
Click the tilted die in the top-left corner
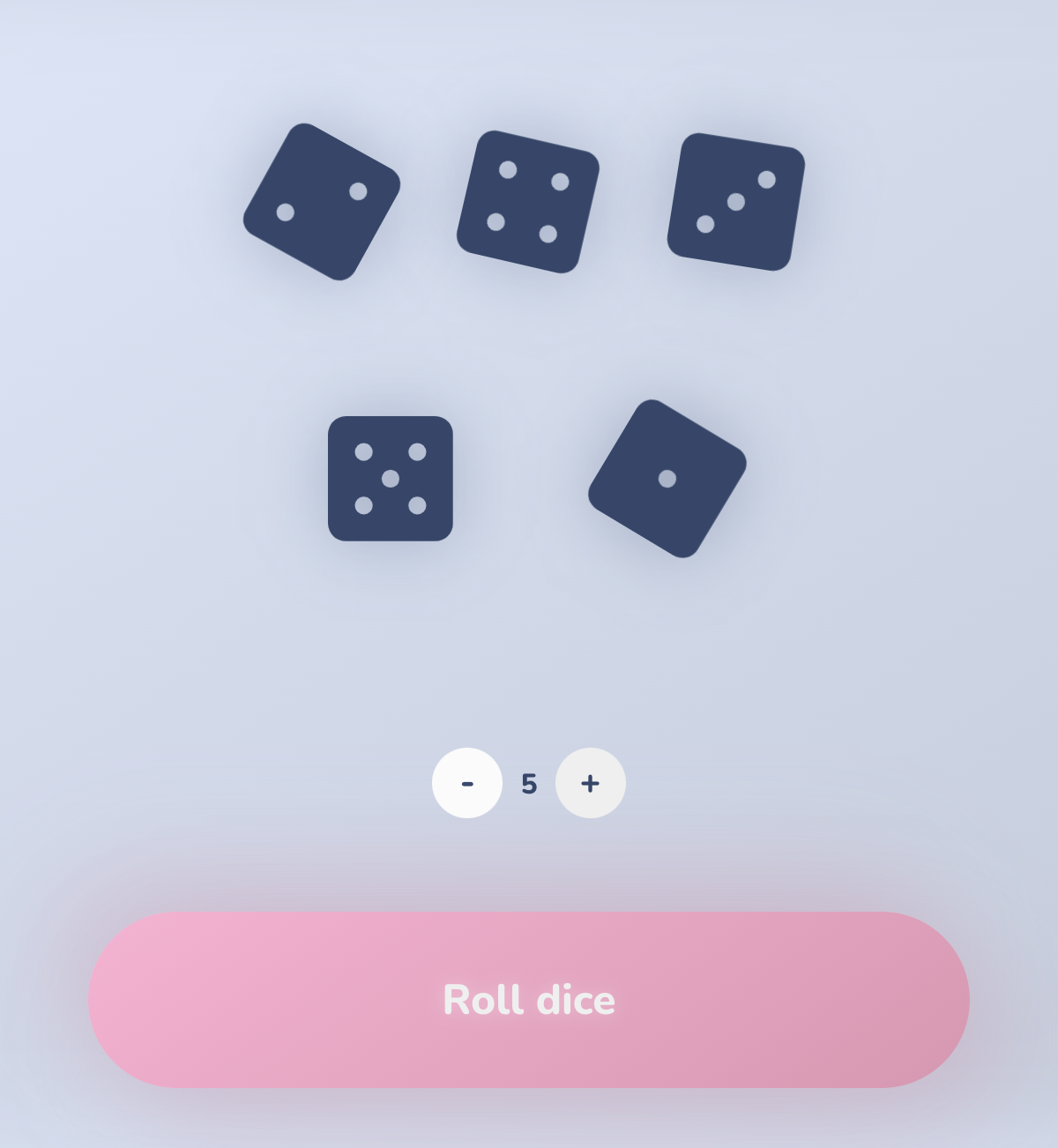coord(320,201)
